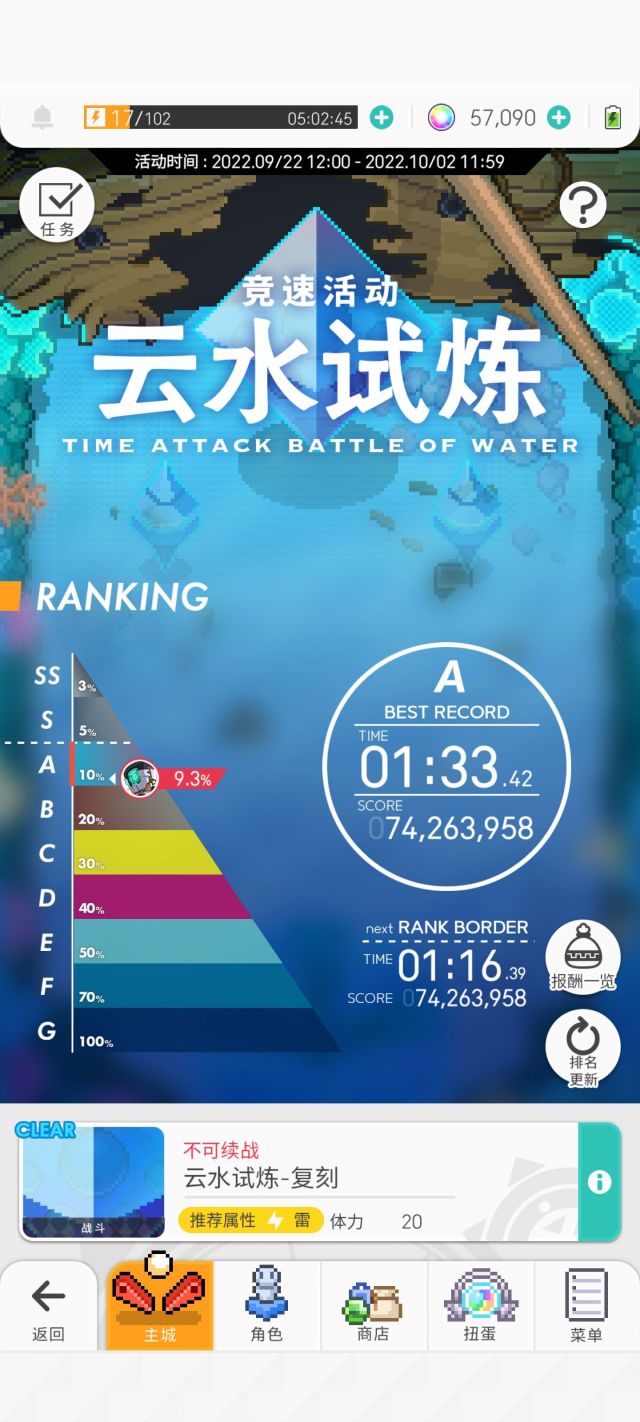Open the 任务 missions button
Image resolution: width=640 pixels, height=1422 pixels.
tap(57, 207)
